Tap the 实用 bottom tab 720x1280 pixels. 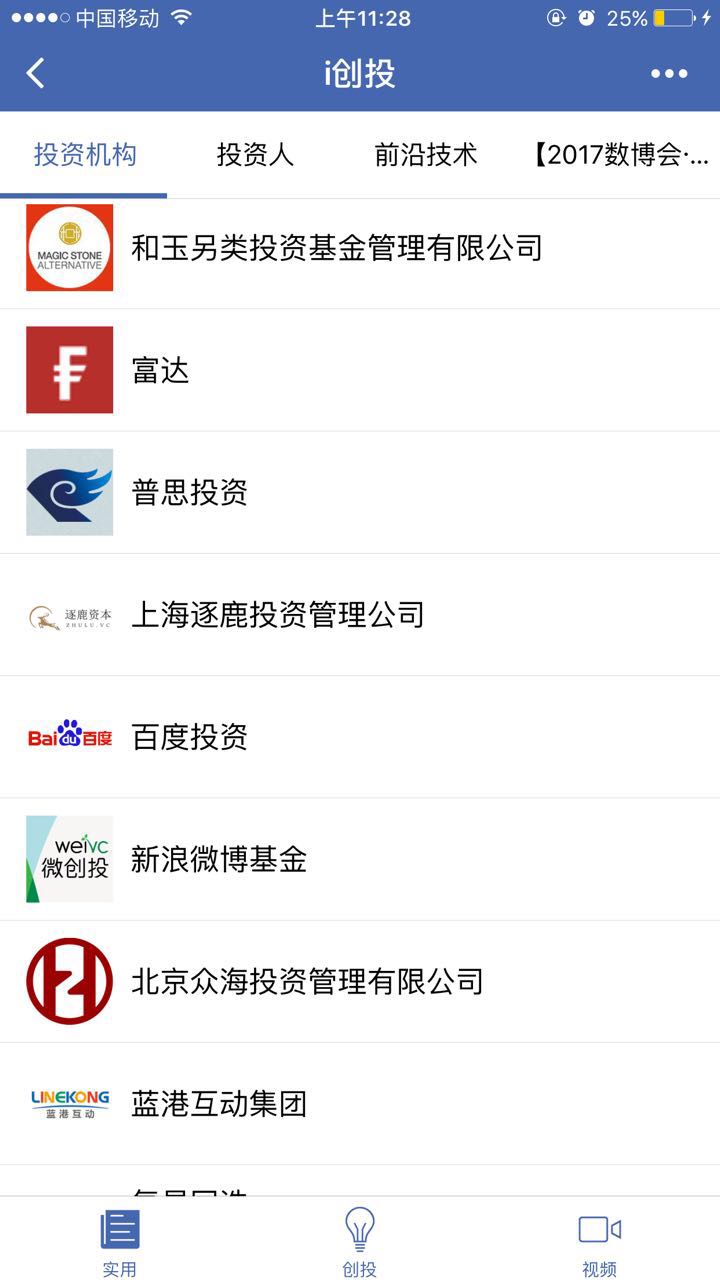pyautogui.click(x=120, y=1241)
